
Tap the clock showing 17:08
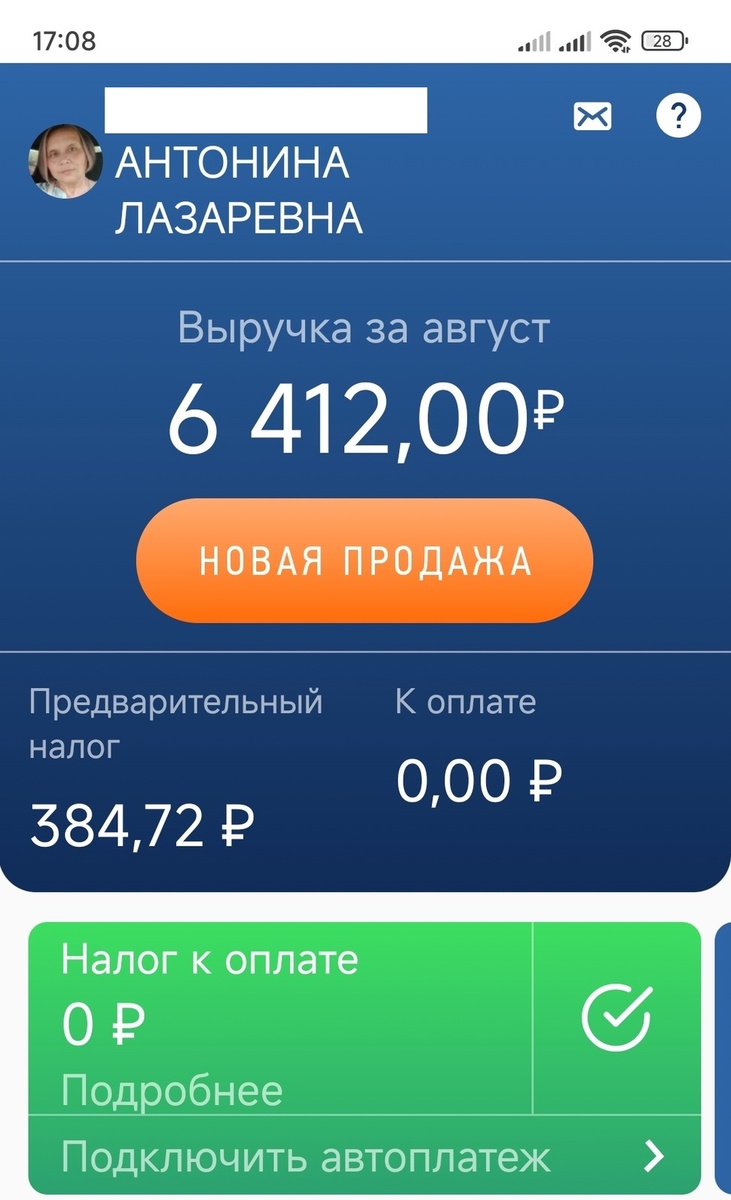coord(64,40)
